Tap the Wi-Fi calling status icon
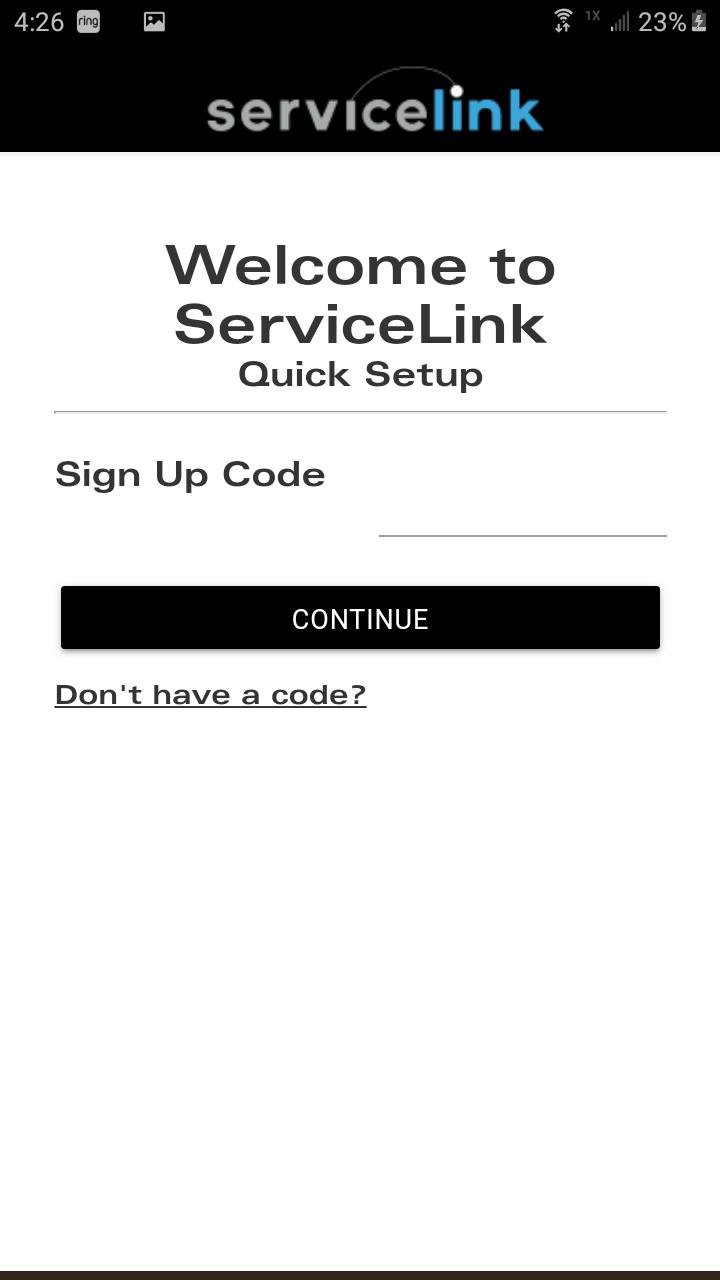This screenshot has height=1280, width=720. click(563, 21)
